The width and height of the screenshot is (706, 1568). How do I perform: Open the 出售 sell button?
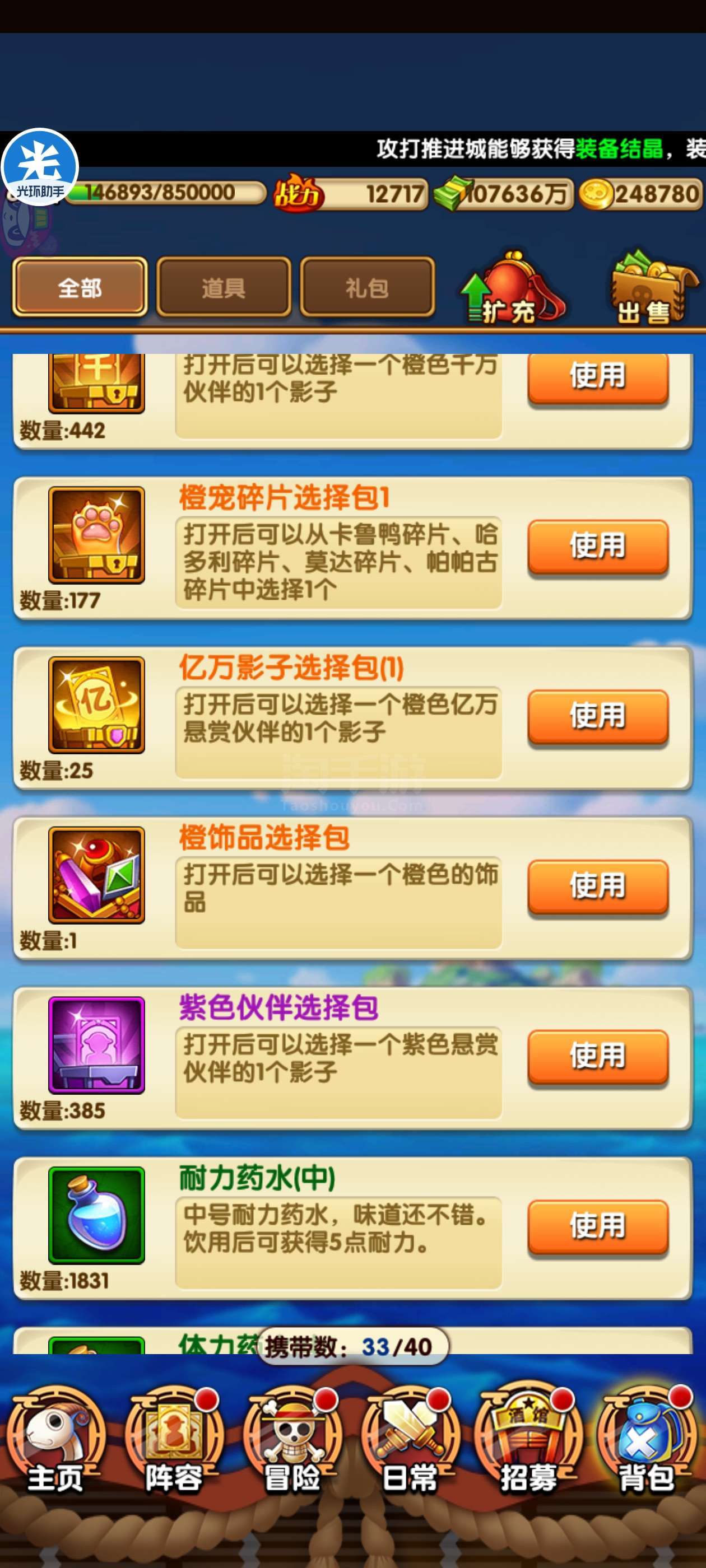(x=654, y=288)
